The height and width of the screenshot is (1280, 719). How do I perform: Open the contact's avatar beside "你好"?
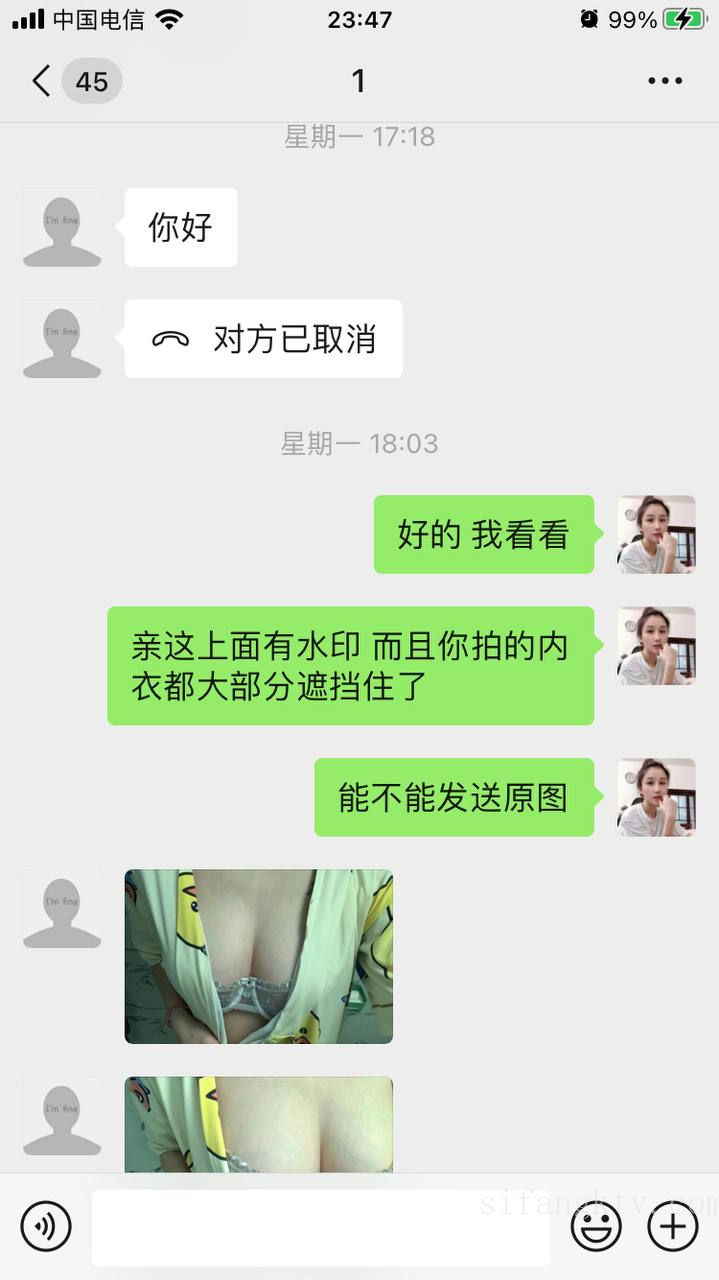point(62,227)
